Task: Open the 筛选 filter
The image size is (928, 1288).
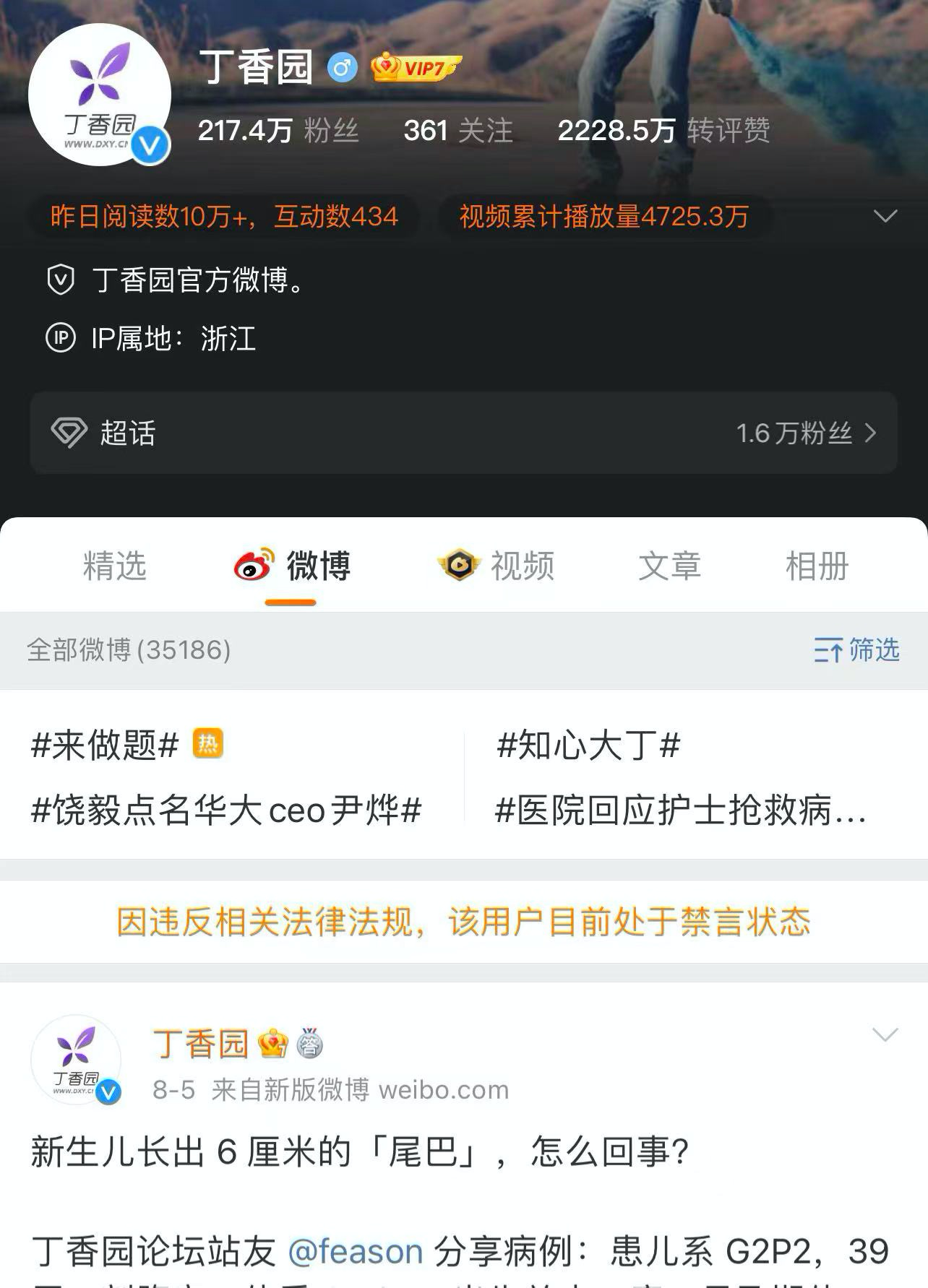Action: [856, 649]
